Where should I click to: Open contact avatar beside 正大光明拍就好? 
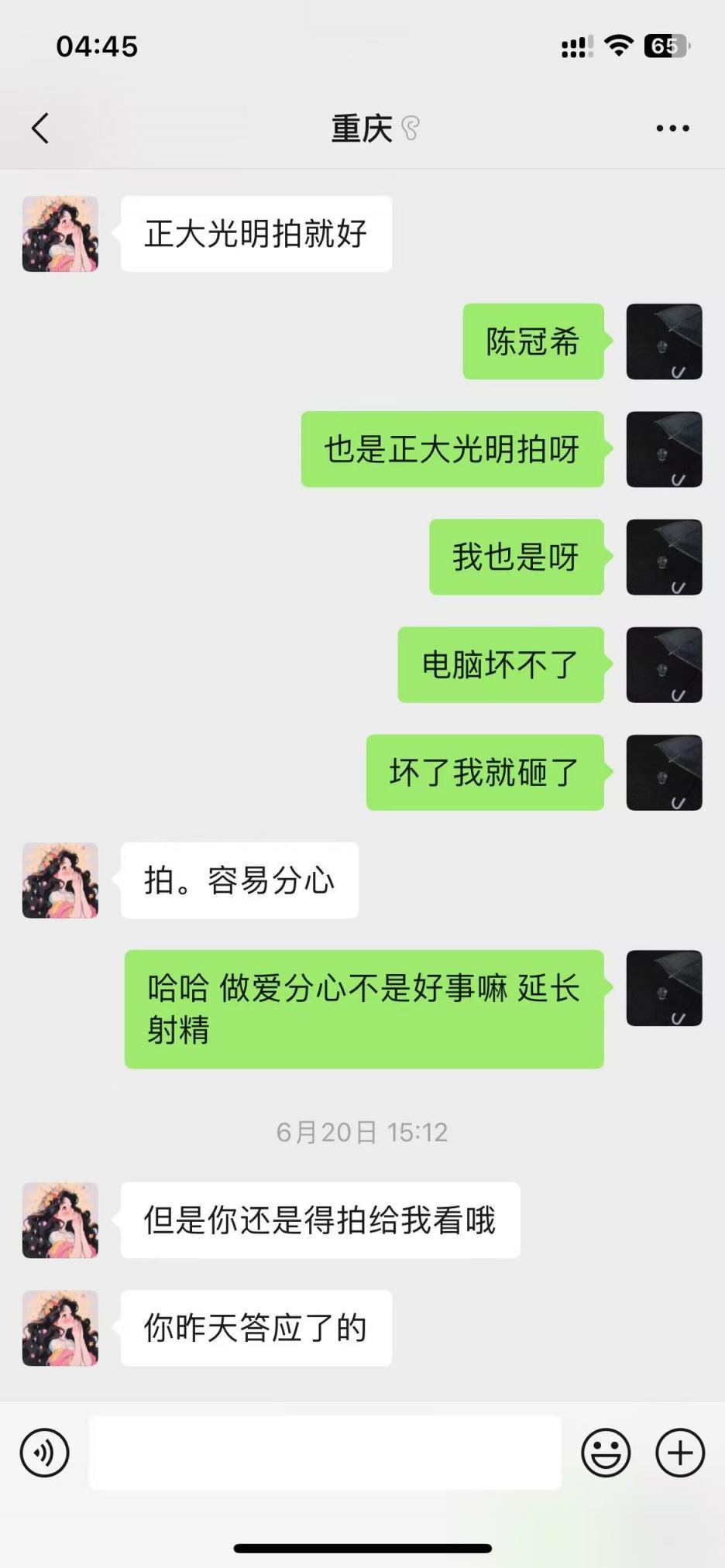(x=60, y=234)
